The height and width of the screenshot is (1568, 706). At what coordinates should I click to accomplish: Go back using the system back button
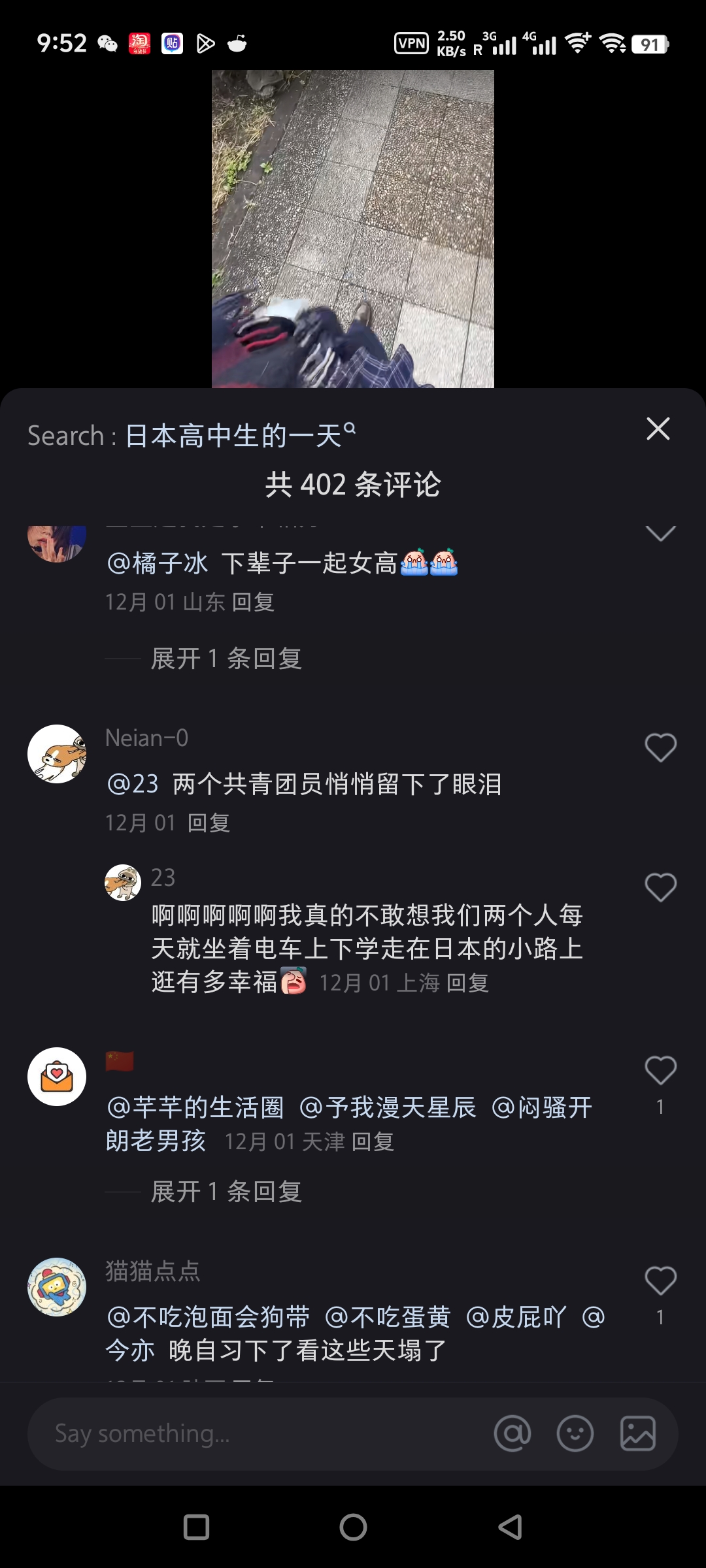(510, 1527)
